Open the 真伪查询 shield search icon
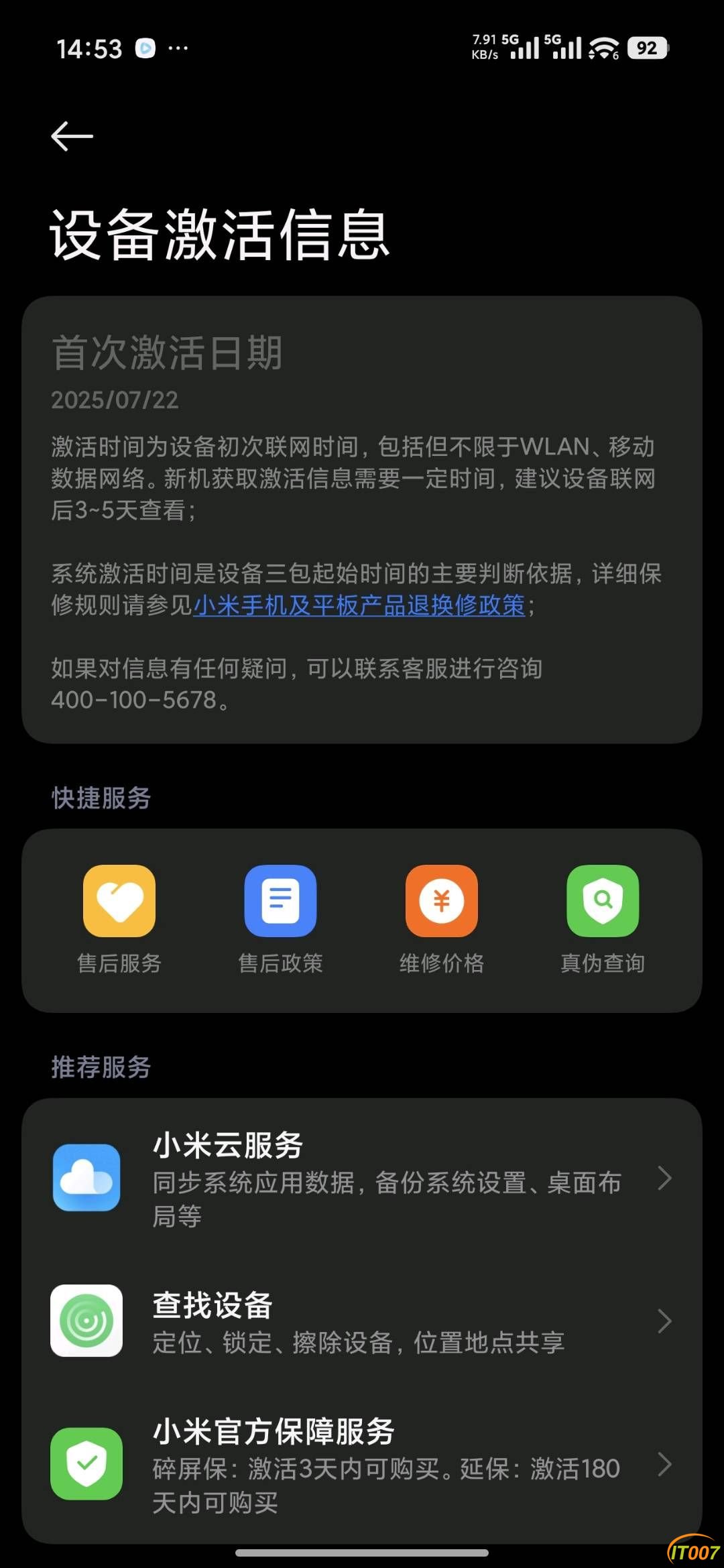 [x=603, y=900]
